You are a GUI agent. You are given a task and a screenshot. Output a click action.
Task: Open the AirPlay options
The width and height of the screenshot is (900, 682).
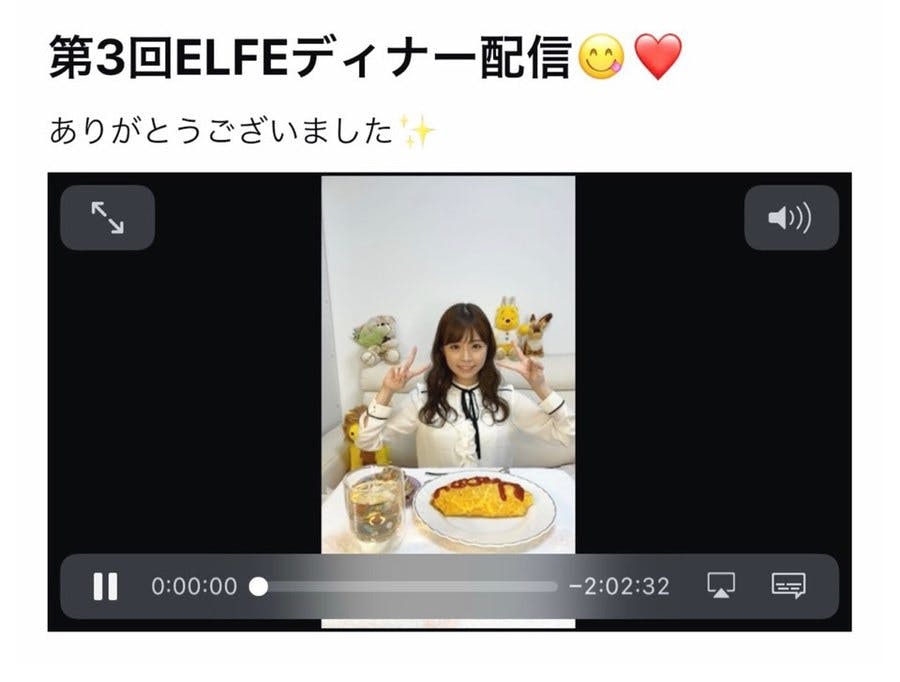(x=721, y=586)
